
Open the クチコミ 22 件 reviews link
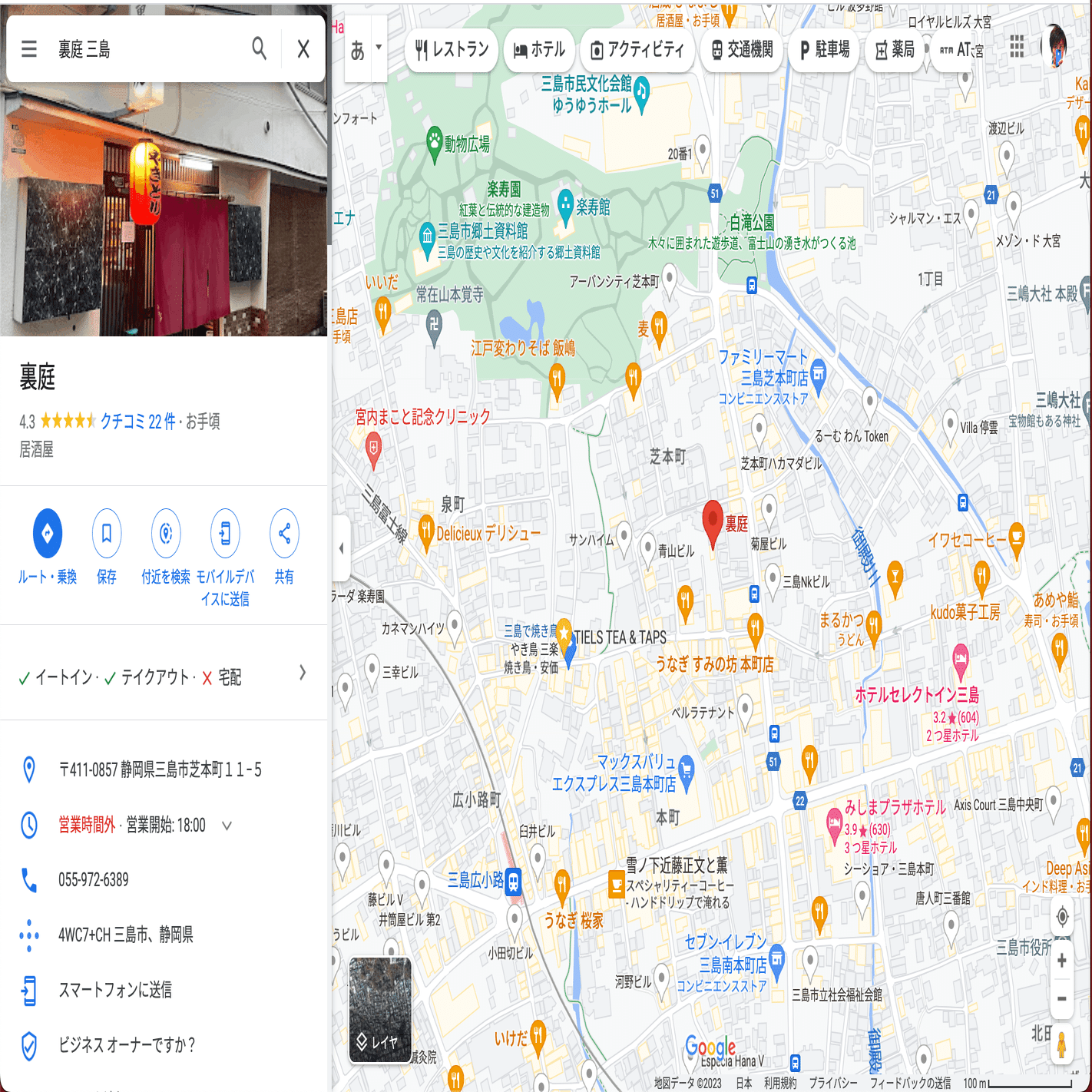138,422
